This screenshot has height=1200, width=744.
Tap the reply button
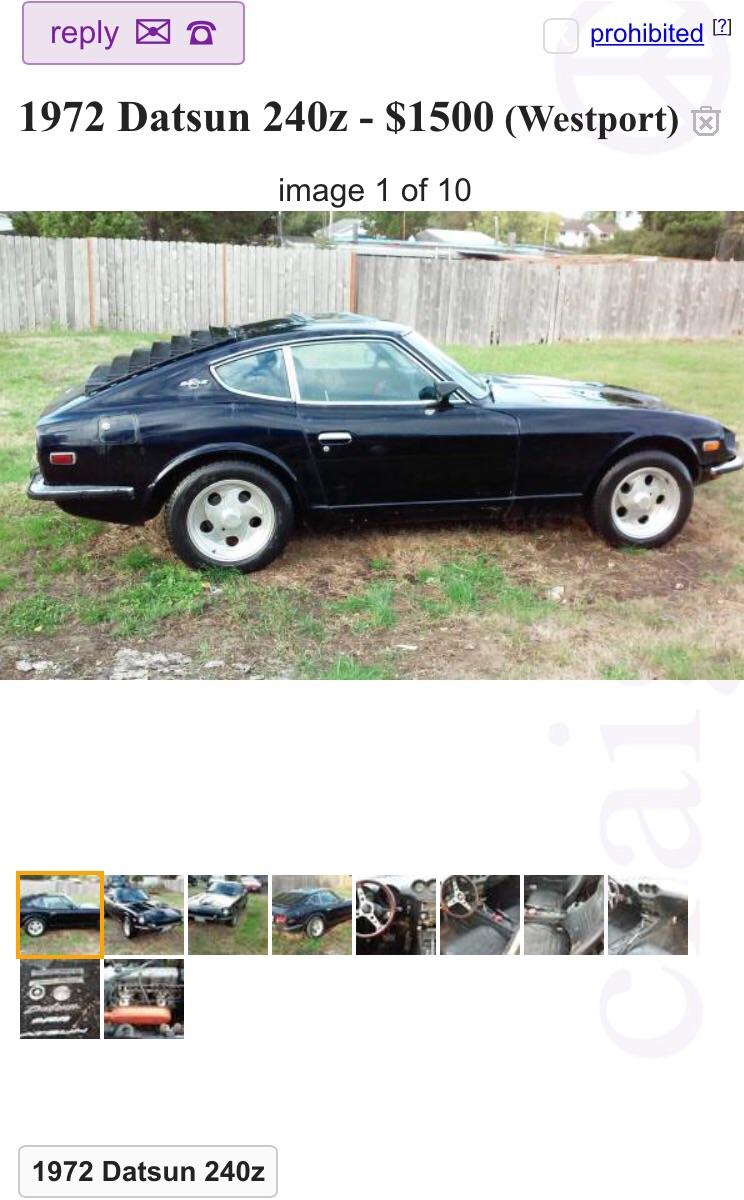133,33
